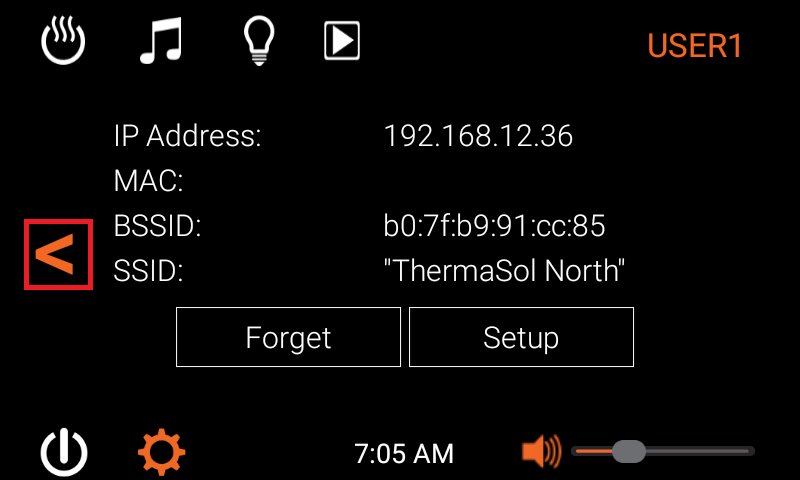The height and width of the screenshot is (480, 800).
Task: Open the music note menu
Action: tap(160, 43)
